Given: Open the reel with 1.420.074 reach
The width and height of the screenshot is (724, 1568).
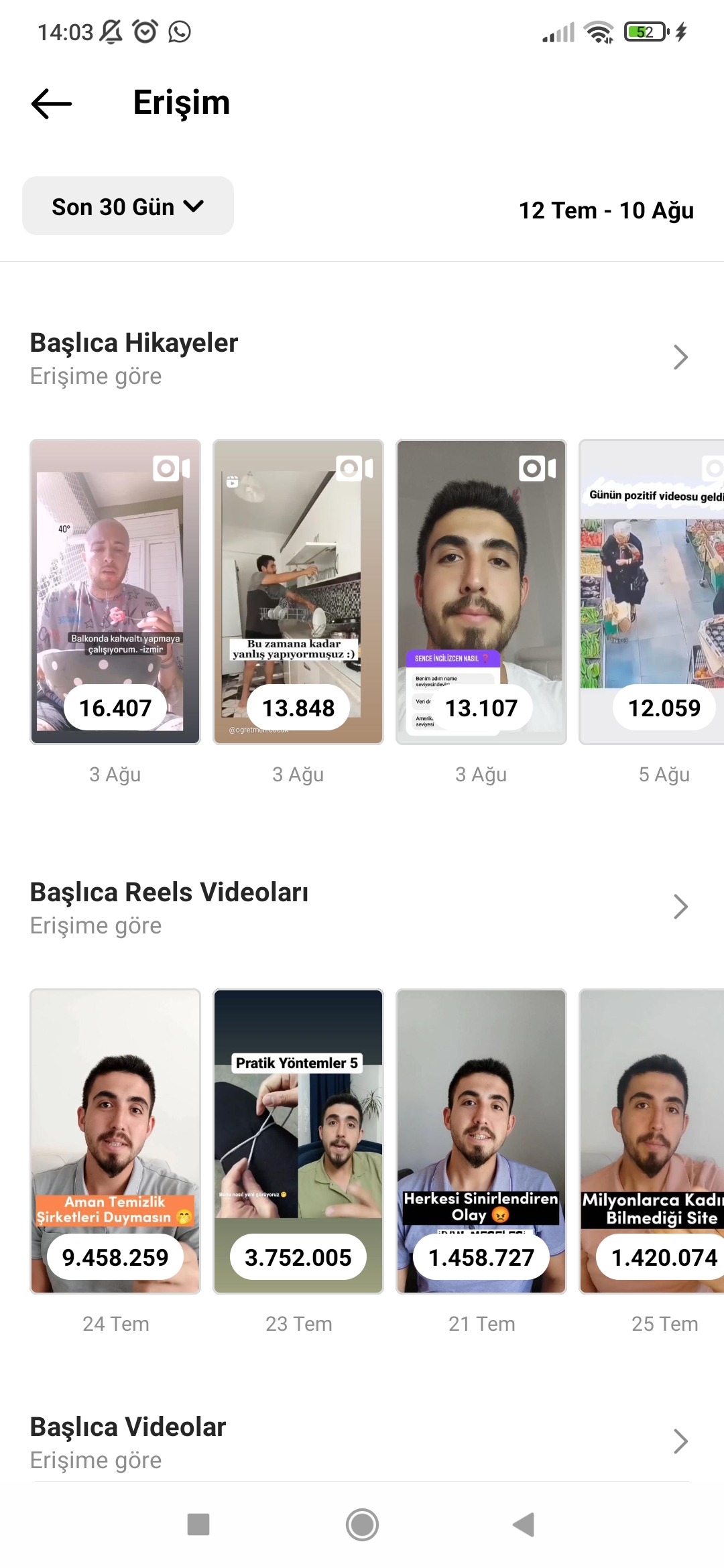Looking at the screenshot, I should (652, 1141).
